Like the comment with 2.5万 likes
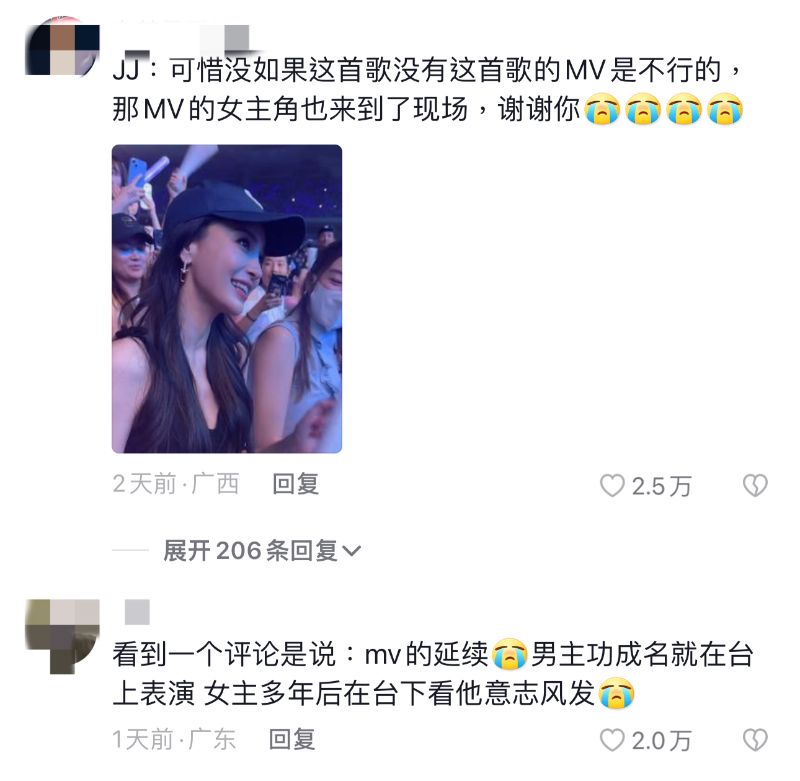Image resolution: width=800 pixels, height=781 pixels. click(612, 486)
